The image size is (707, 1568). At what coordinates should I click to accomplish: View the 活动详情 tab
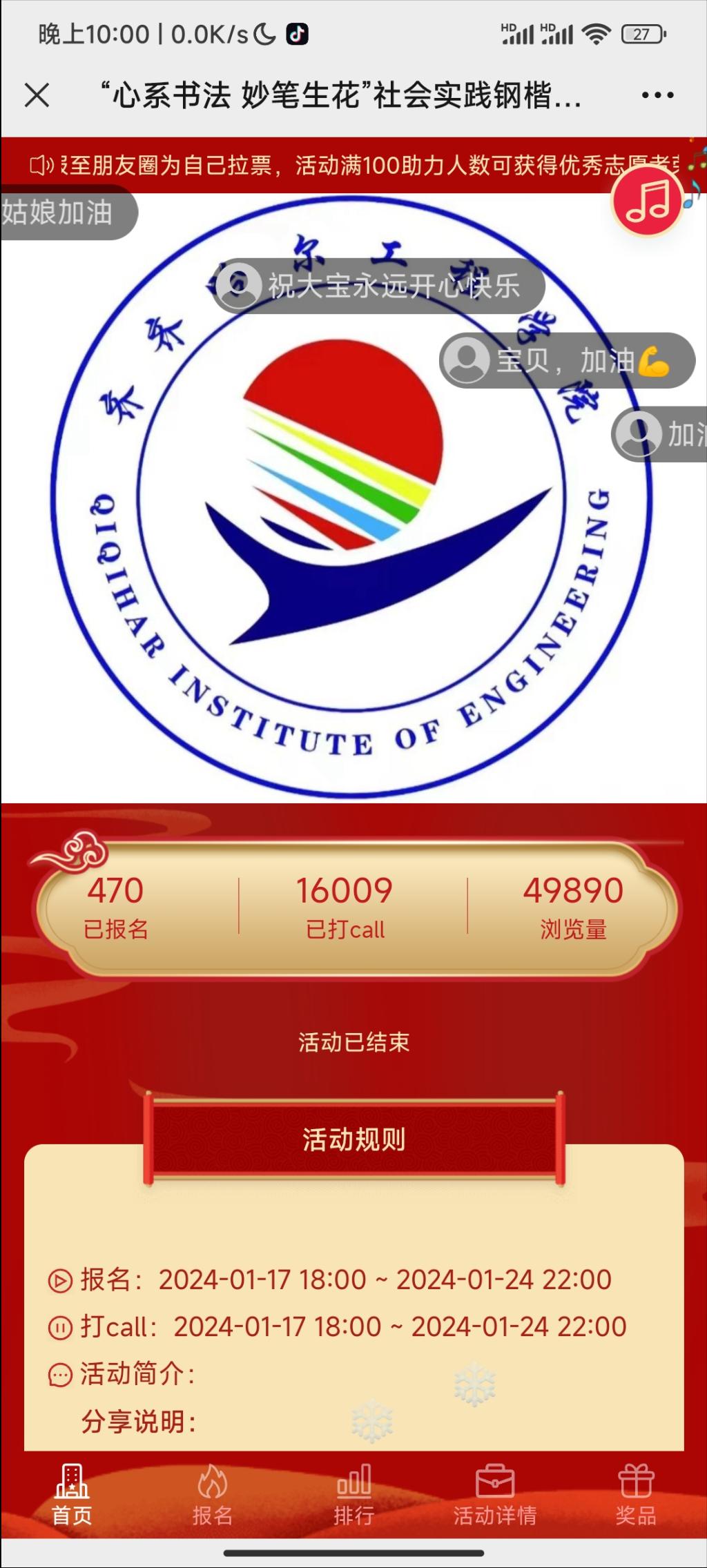[x=494, y=1495]
